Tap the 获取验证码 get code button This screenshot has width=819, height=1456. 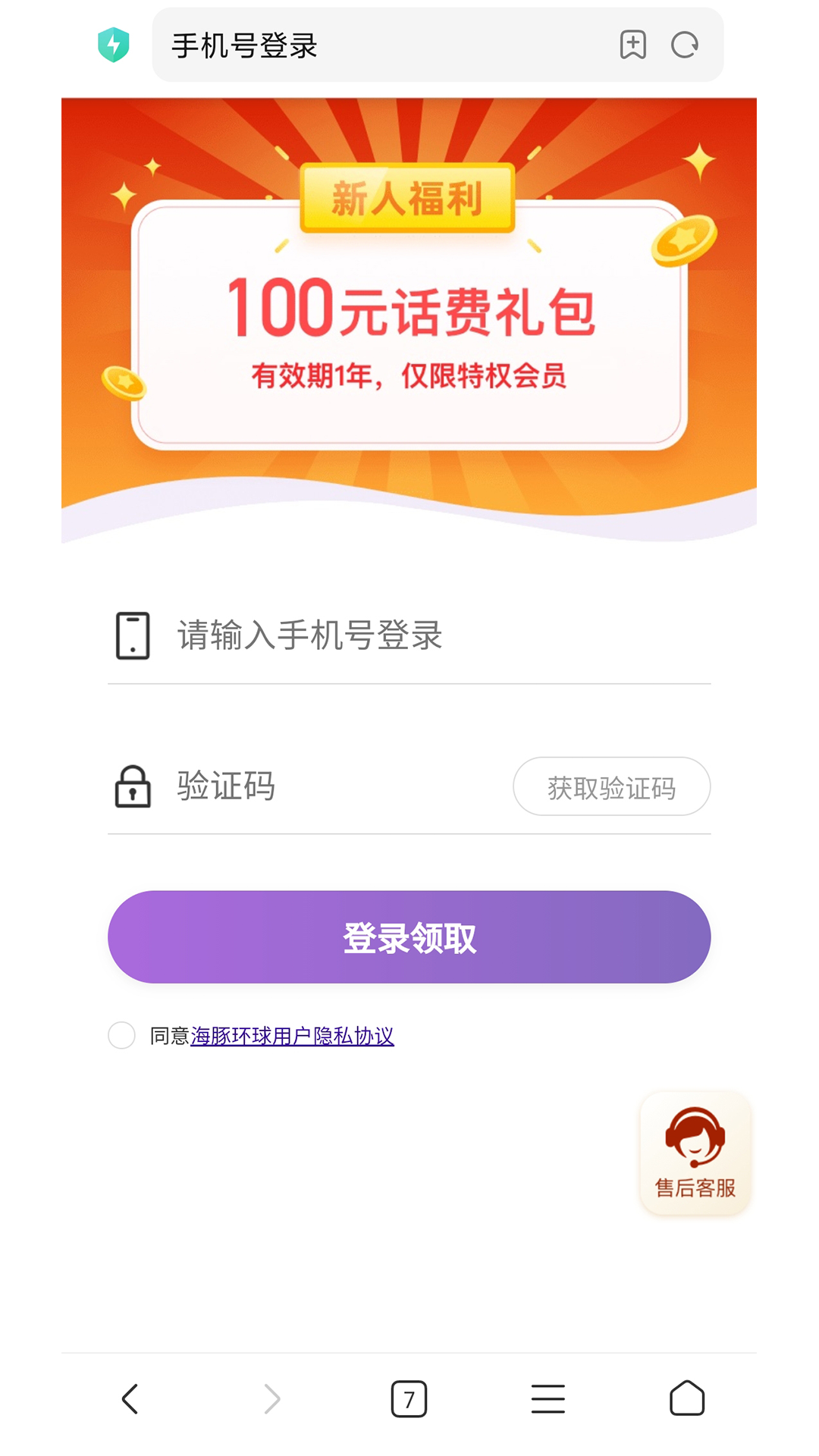(x=611, y=786)
